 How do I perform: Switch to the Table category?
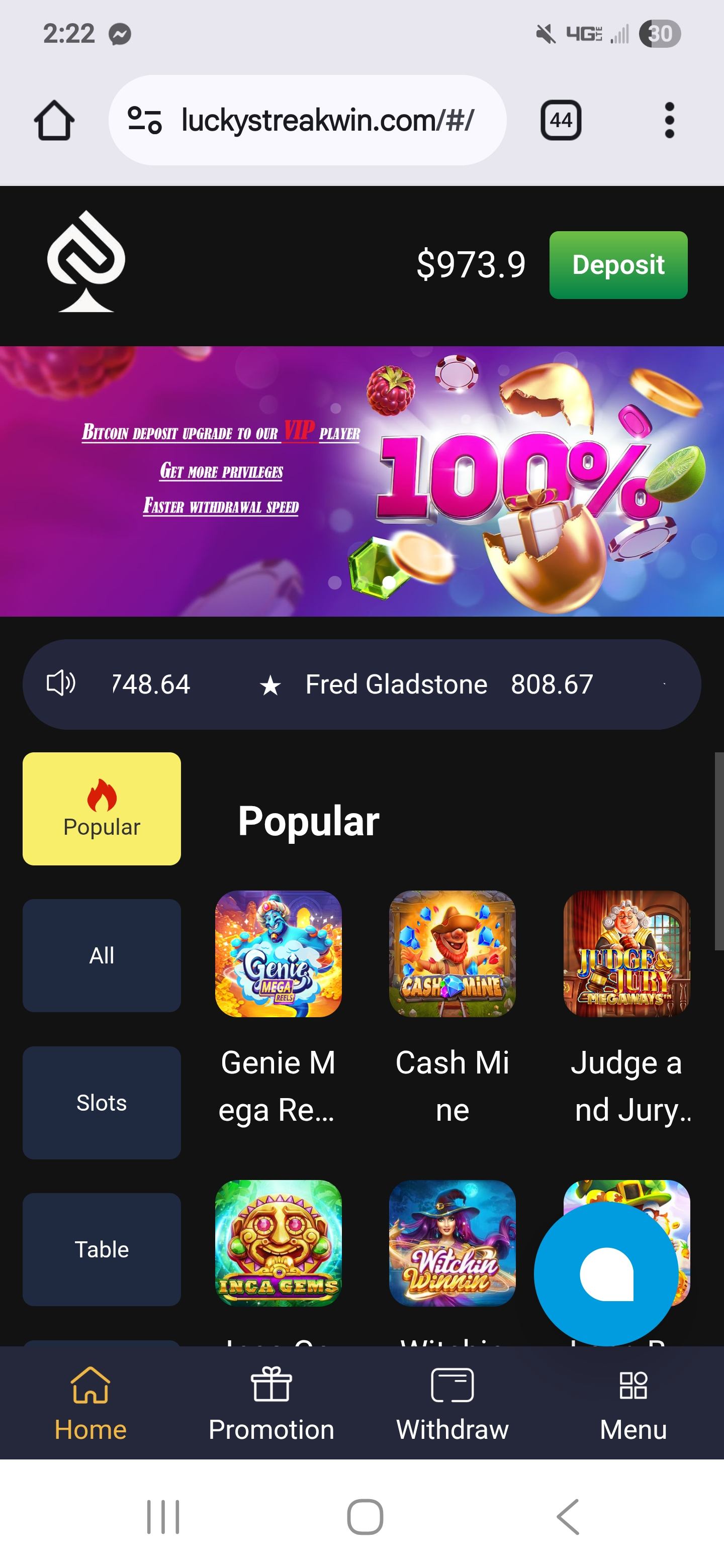[102, 1249]
